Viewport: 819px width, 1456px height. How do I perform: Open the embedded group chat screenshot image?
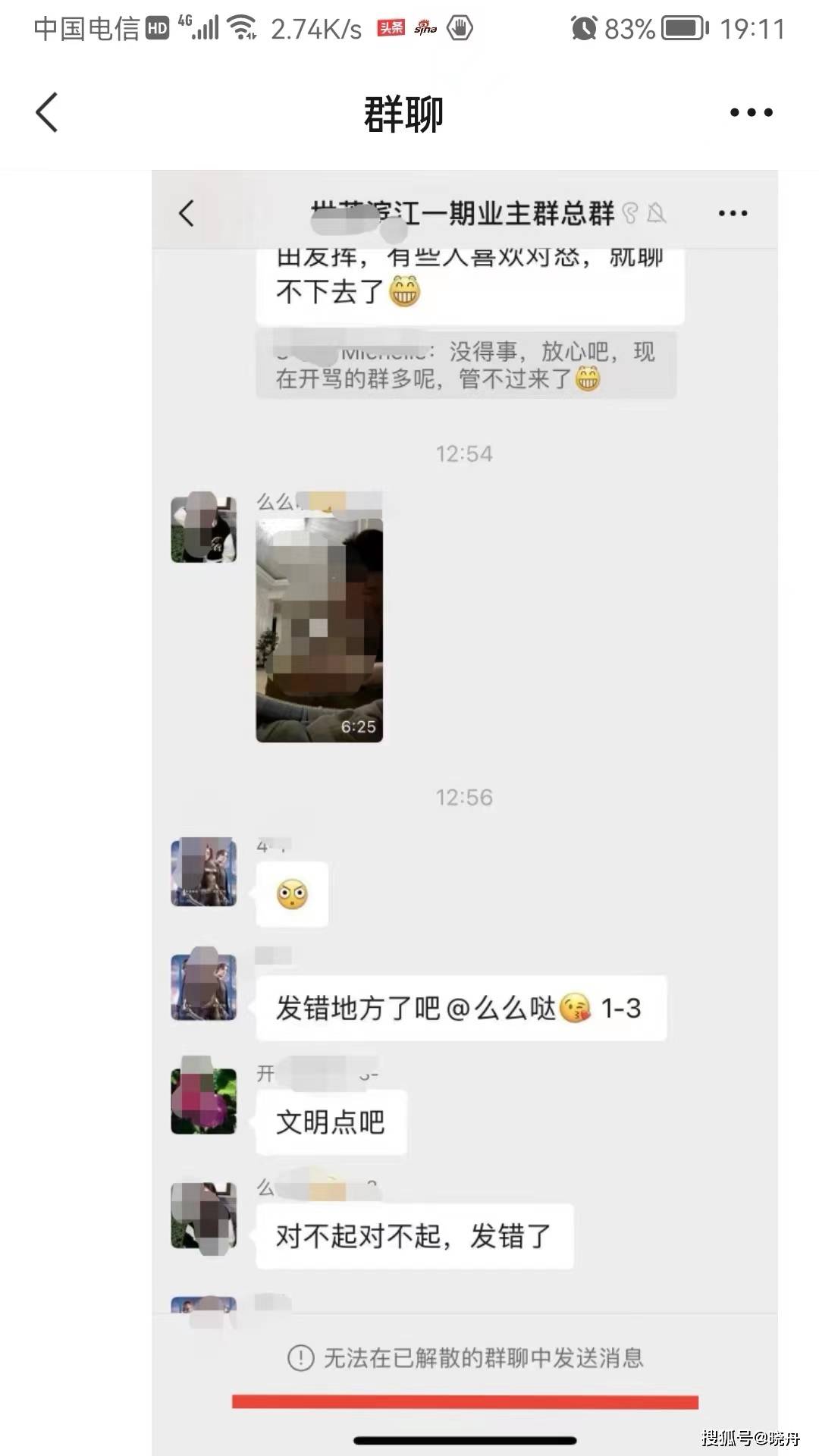[x=465, y=813]
